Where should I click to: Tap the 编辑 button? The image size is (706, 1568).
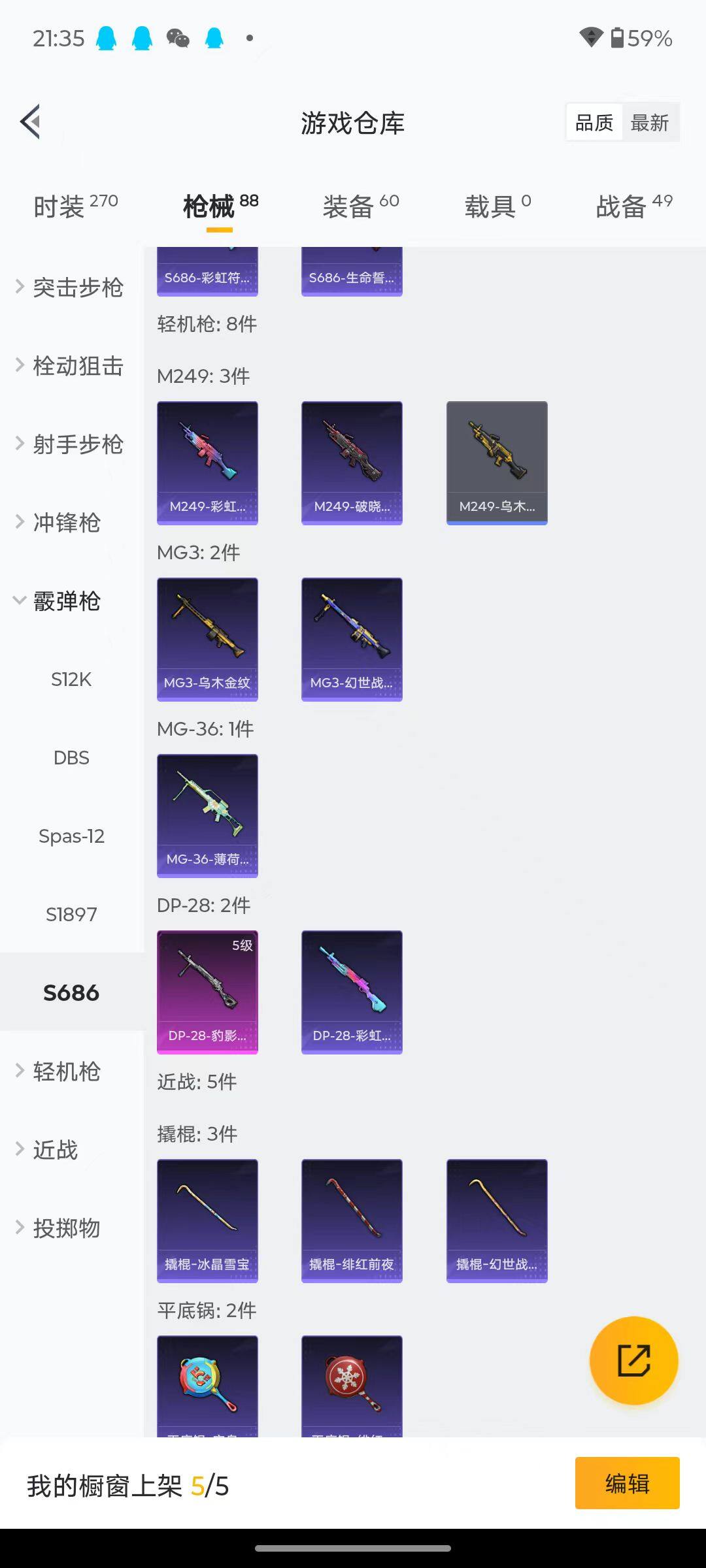627,1483
